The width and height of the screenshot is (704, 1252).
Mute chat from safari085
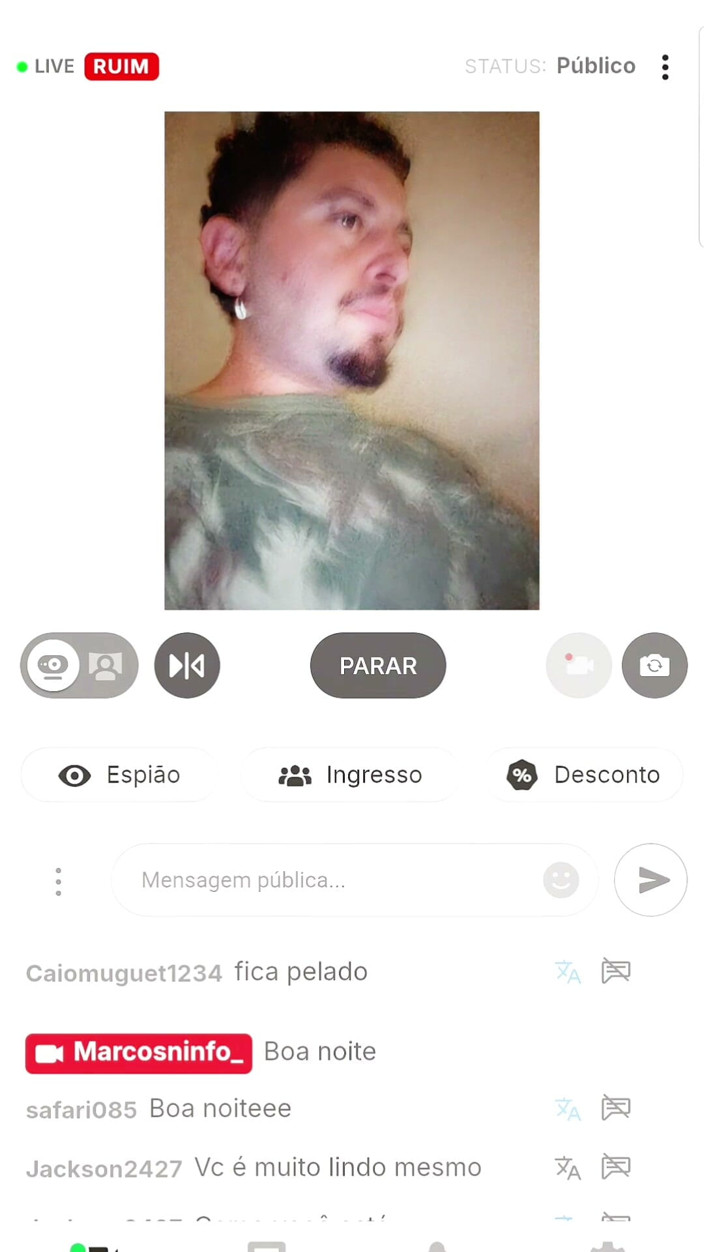pos(616,1108)
